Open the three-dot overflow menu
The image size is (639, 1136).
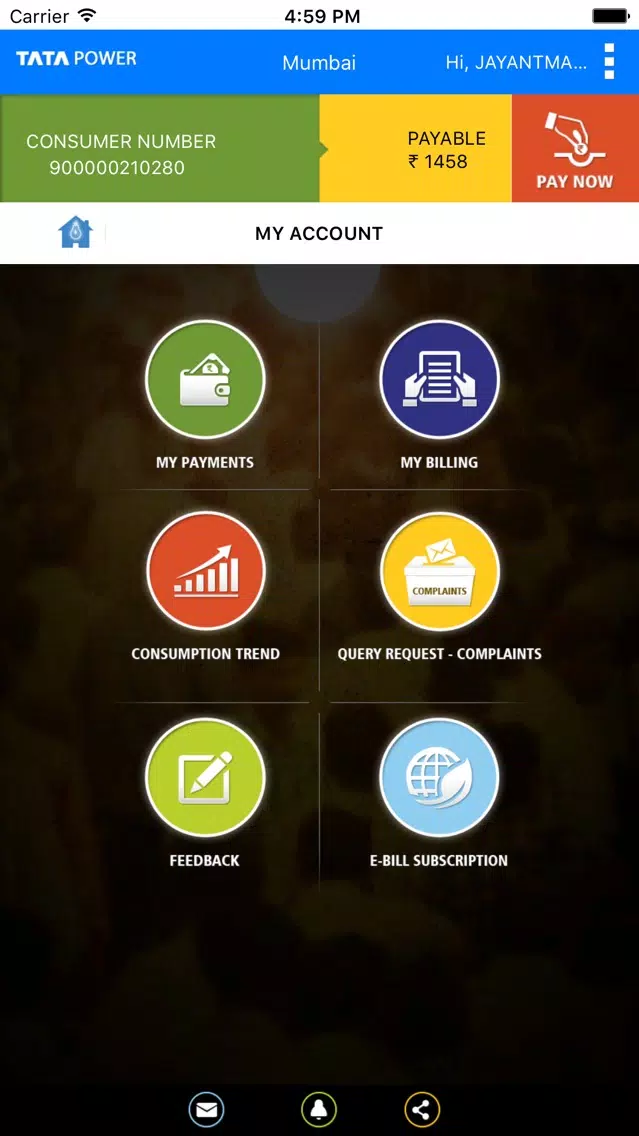[609, 62]
